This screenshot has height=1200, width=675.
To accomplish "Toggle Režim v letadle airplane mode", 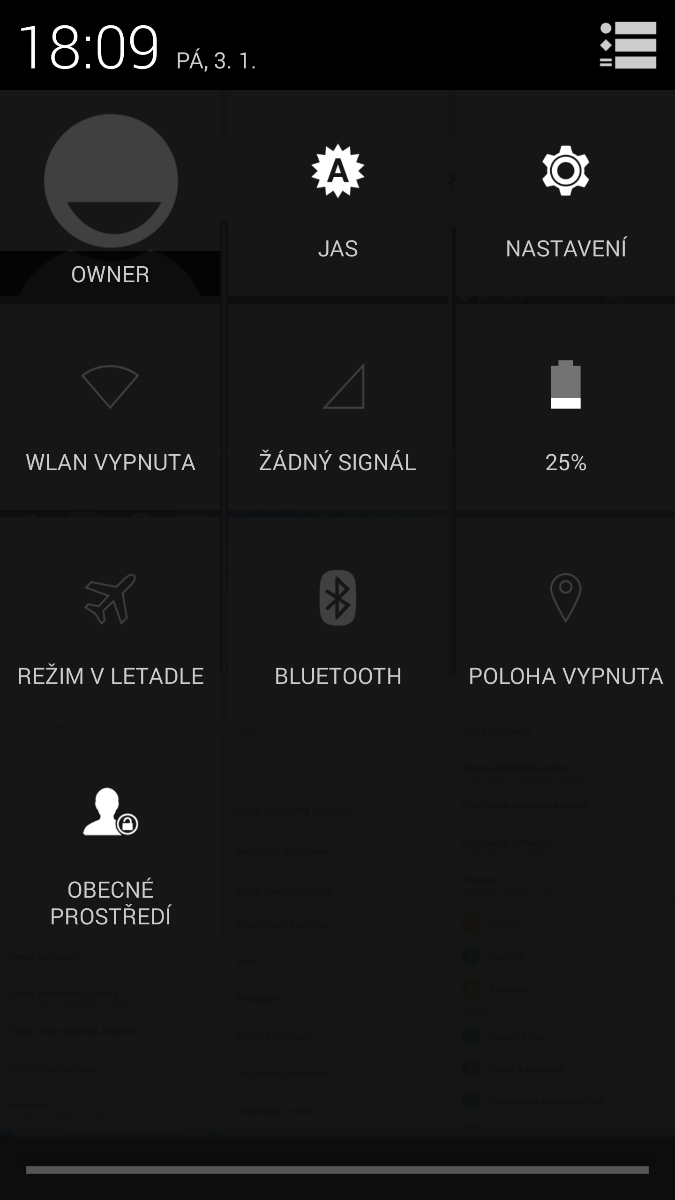I will (x=110, y=624).
